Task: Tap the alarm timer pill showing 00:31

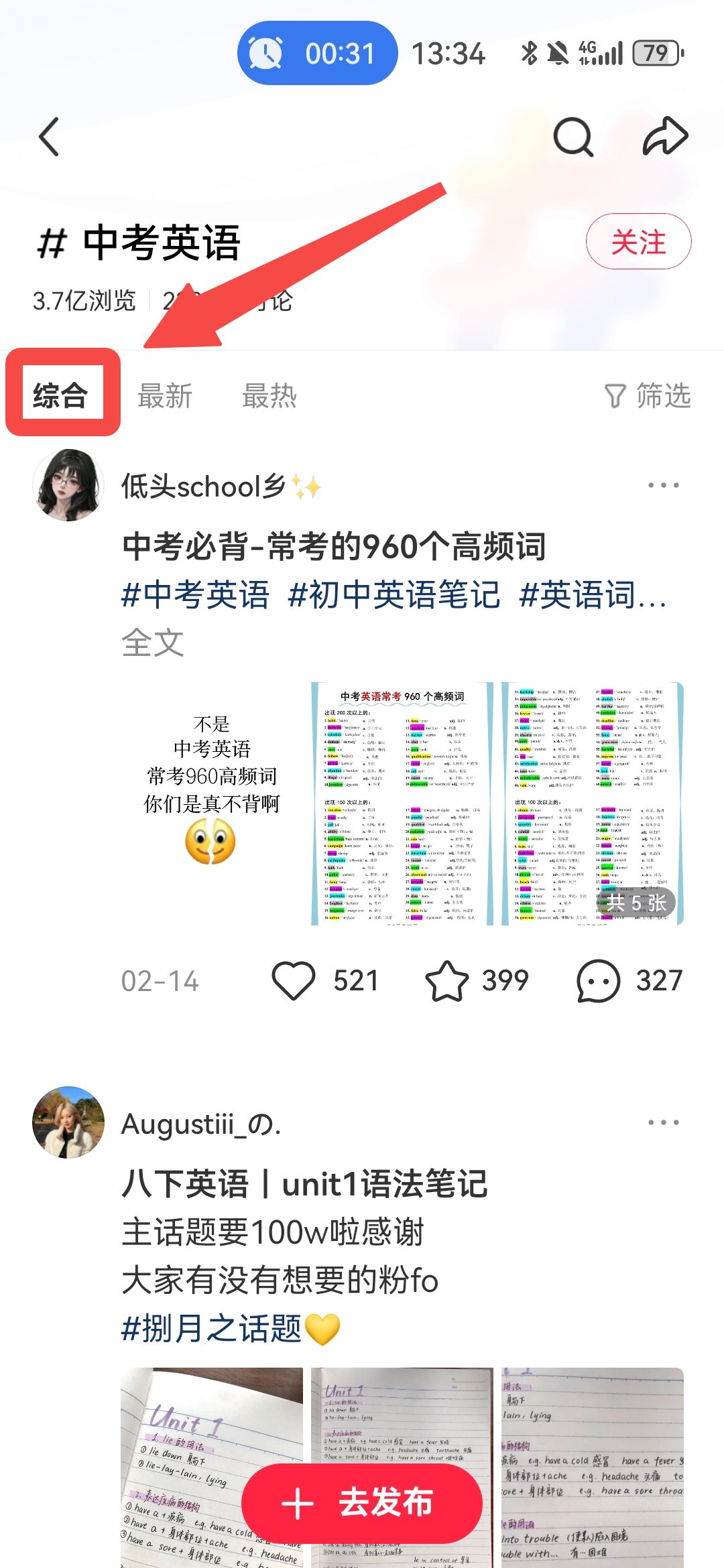Action: (x=315, y=54)
